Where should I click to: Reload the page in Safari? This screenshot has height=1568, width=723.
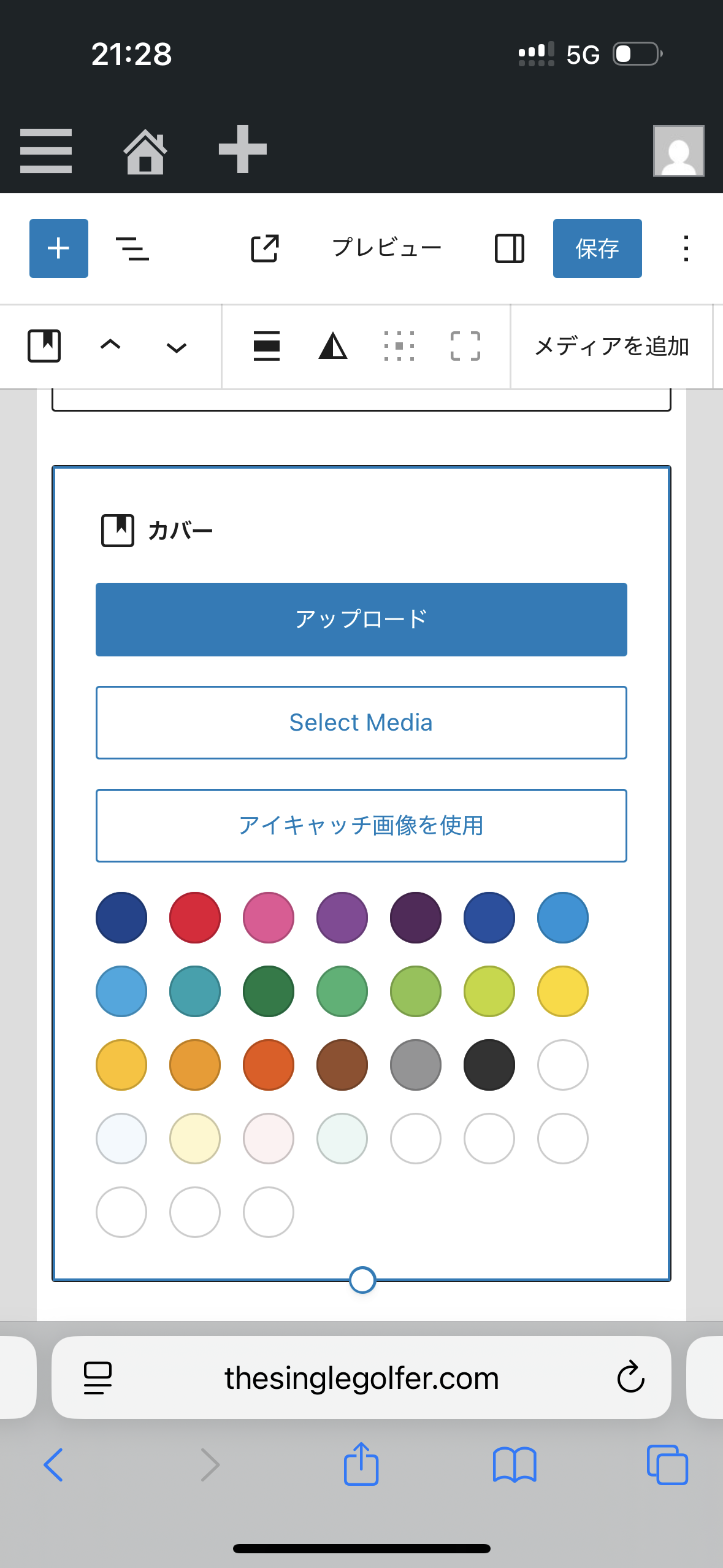630,1378
